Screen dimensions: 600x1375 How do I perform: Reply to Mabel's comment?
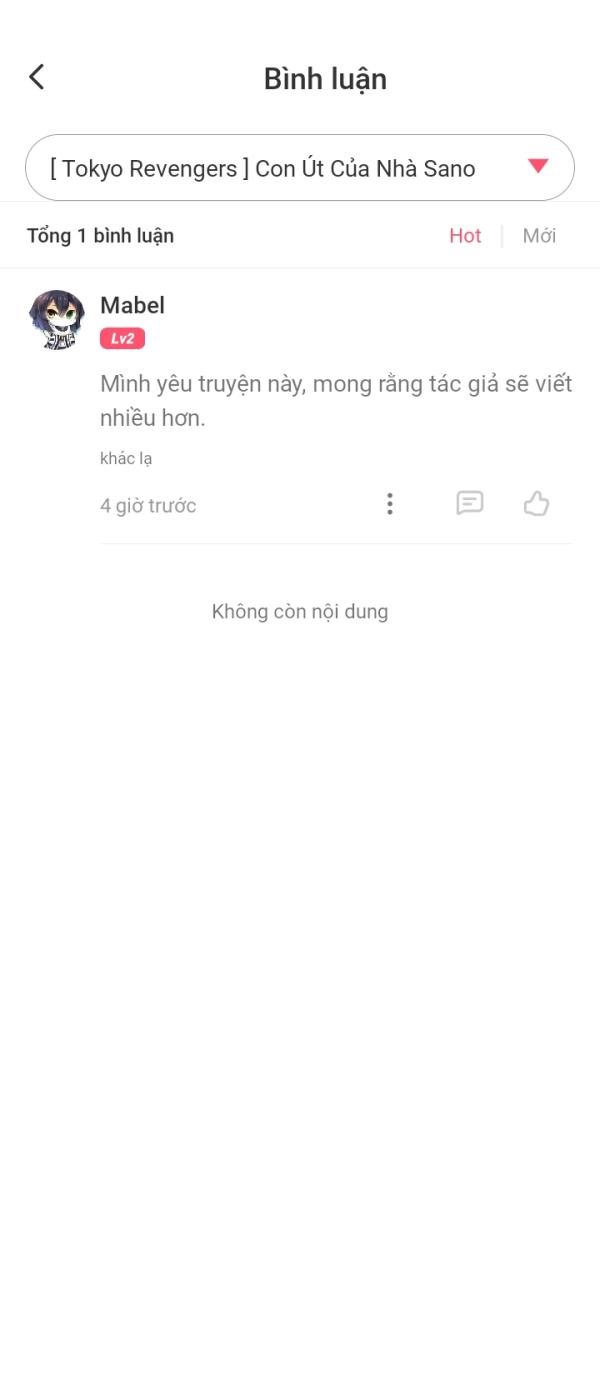(x=469, y=503)
